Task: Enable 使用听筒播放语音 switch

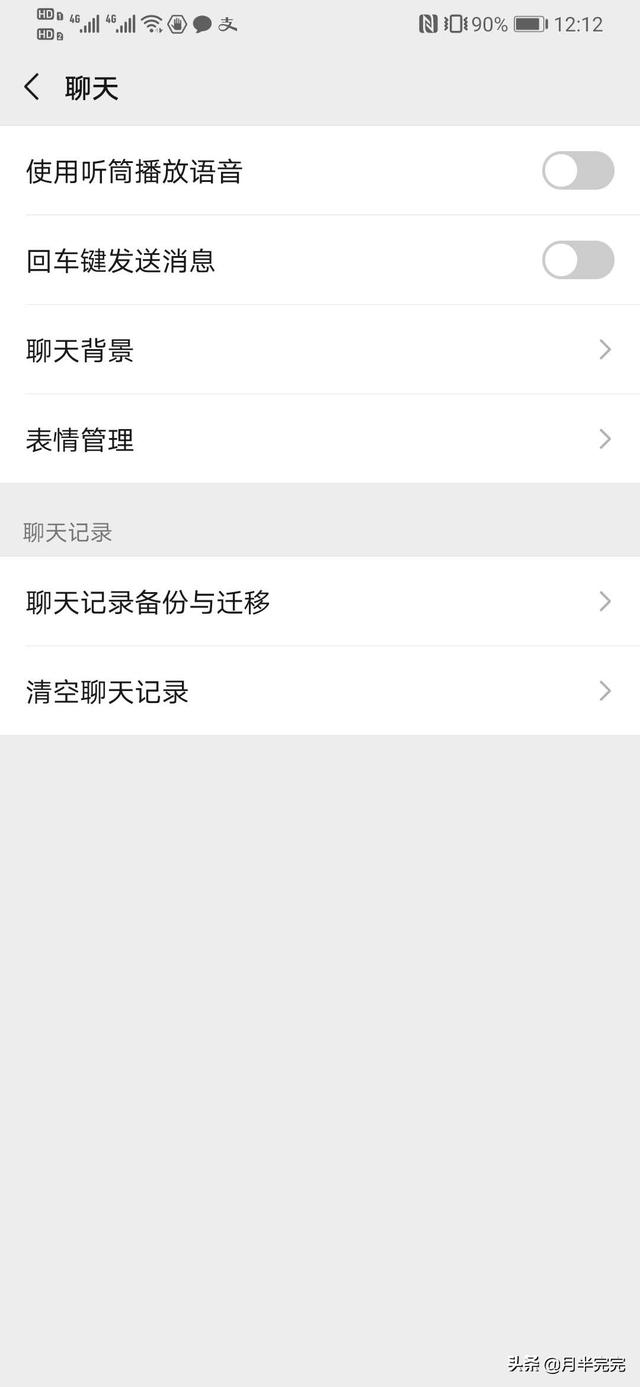Action: (x=578, y=171)
